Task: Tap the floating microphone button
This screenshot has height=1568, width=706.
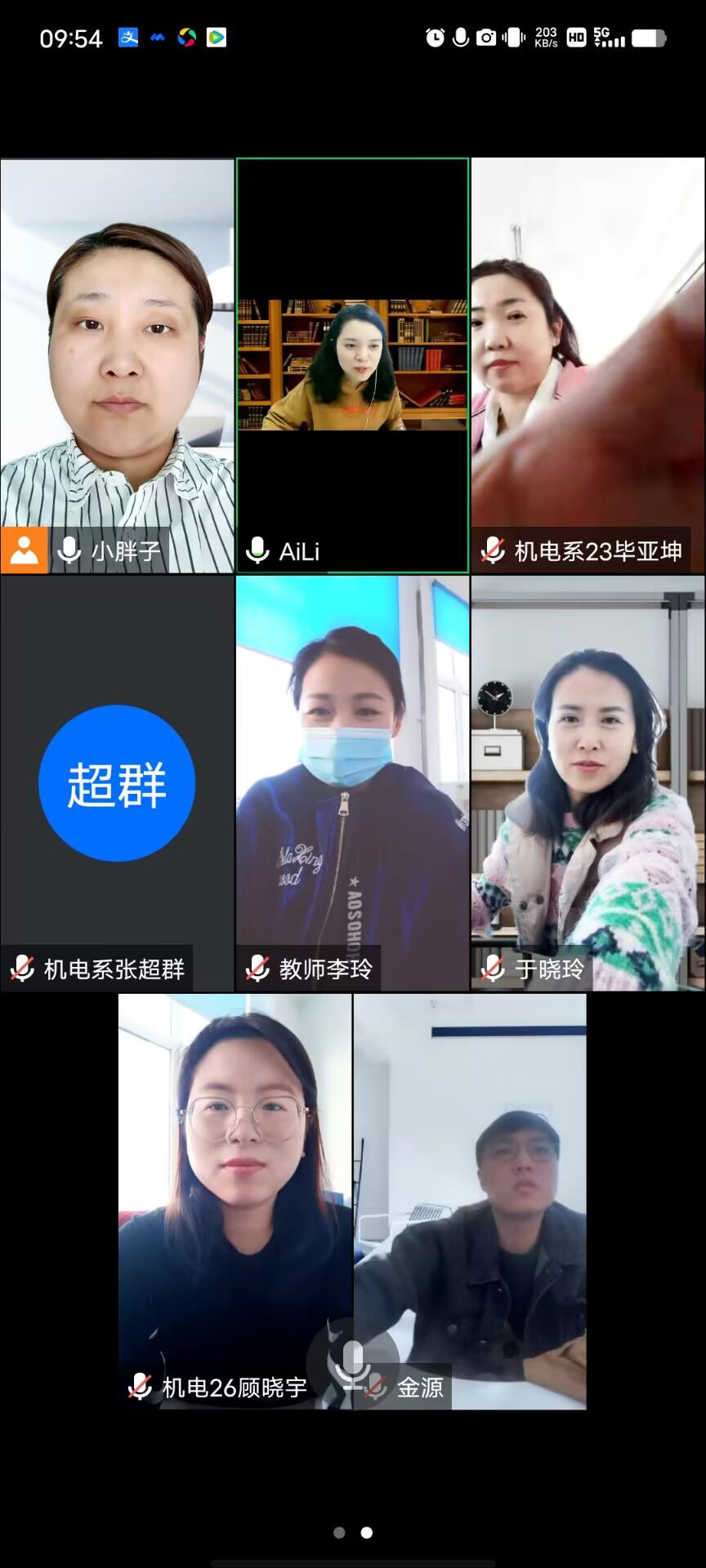Action: [x=353, y=1364]
